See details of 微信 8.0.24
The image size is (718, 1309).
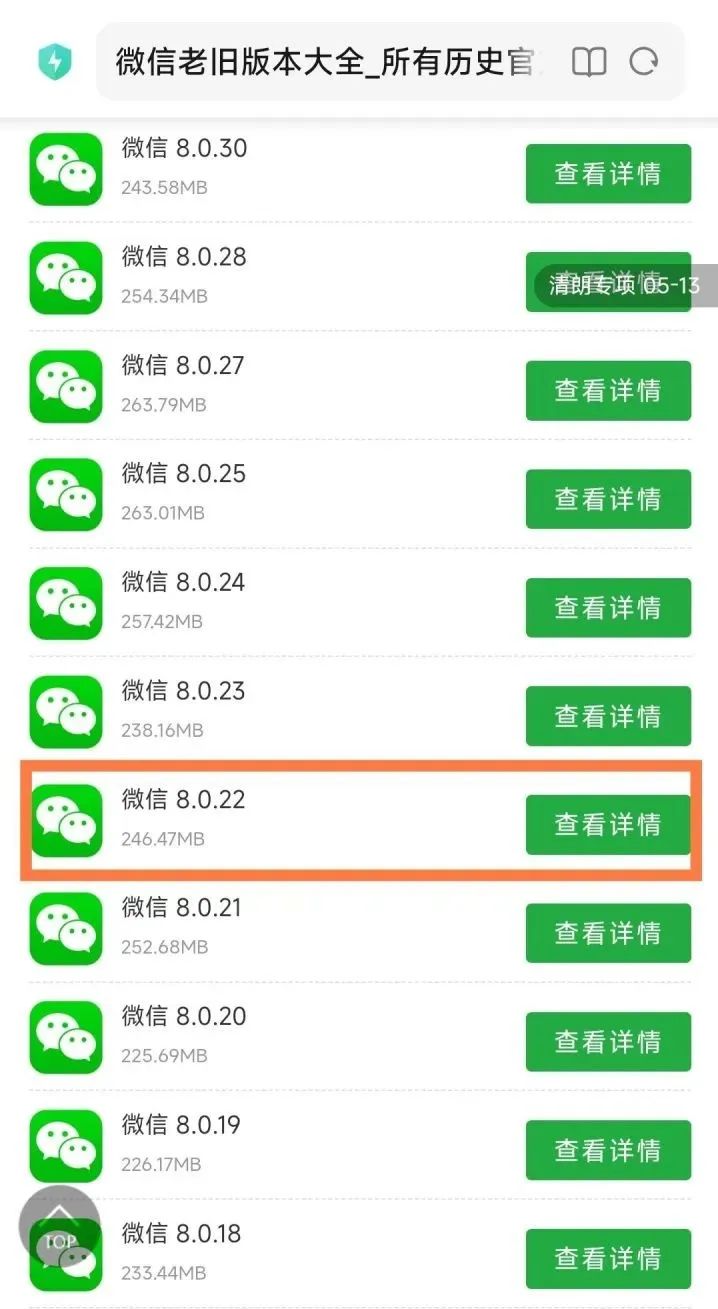pos(608,607)
